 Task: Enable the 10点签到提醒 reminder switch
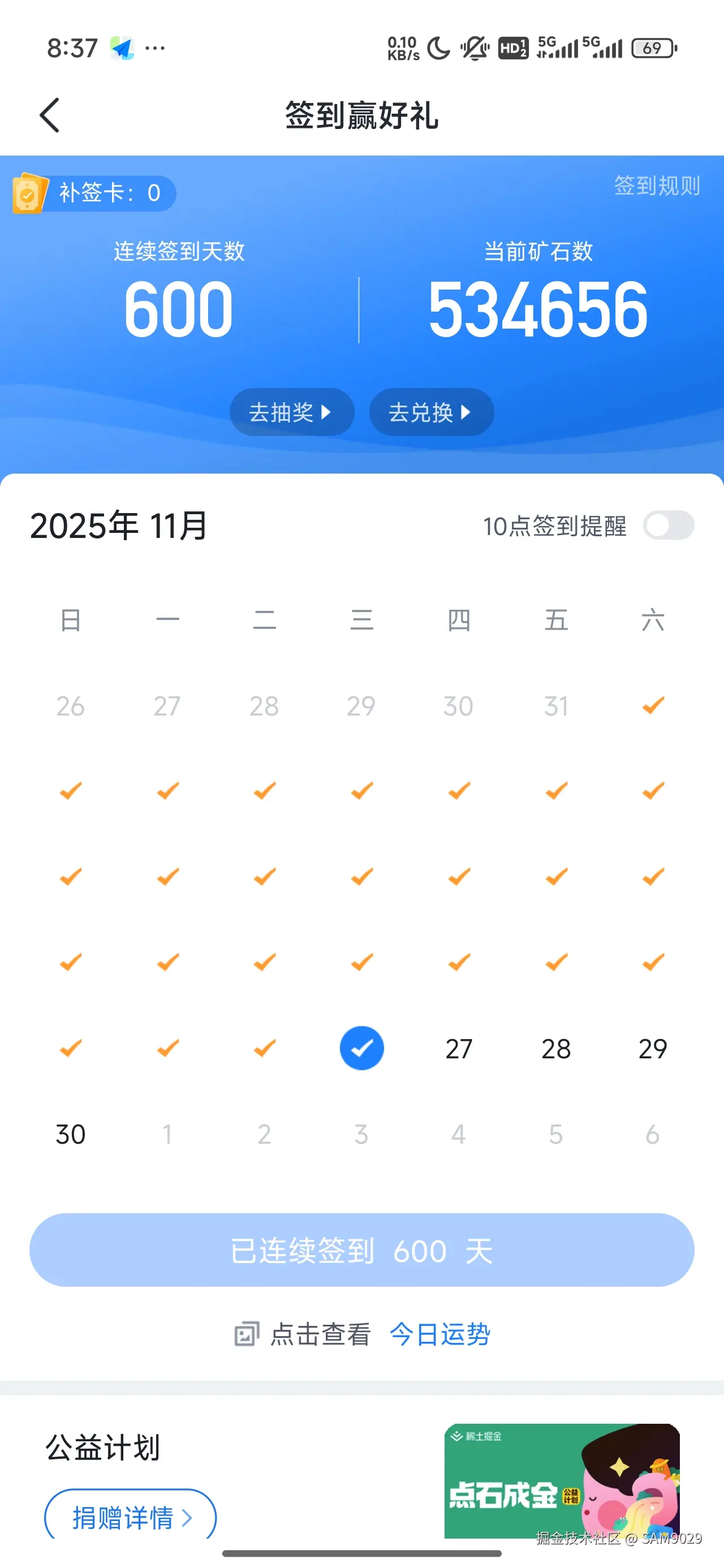tap(669, 525)
